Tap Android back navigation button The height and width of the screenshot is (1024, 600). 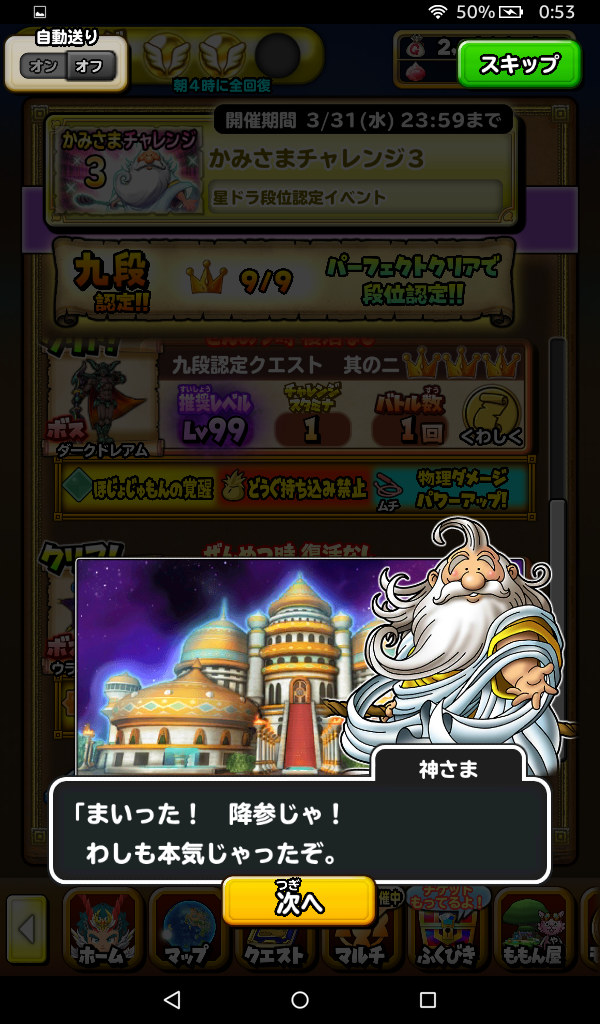click(172, 999)
